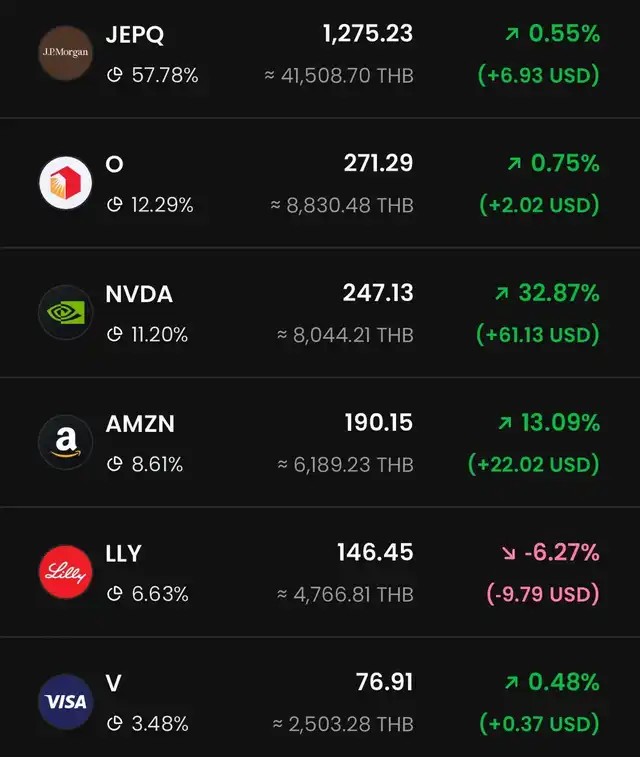The width and height of the screenshot is (640, 757).
Task: Open the AMZN position
Action: pos(320,443)
